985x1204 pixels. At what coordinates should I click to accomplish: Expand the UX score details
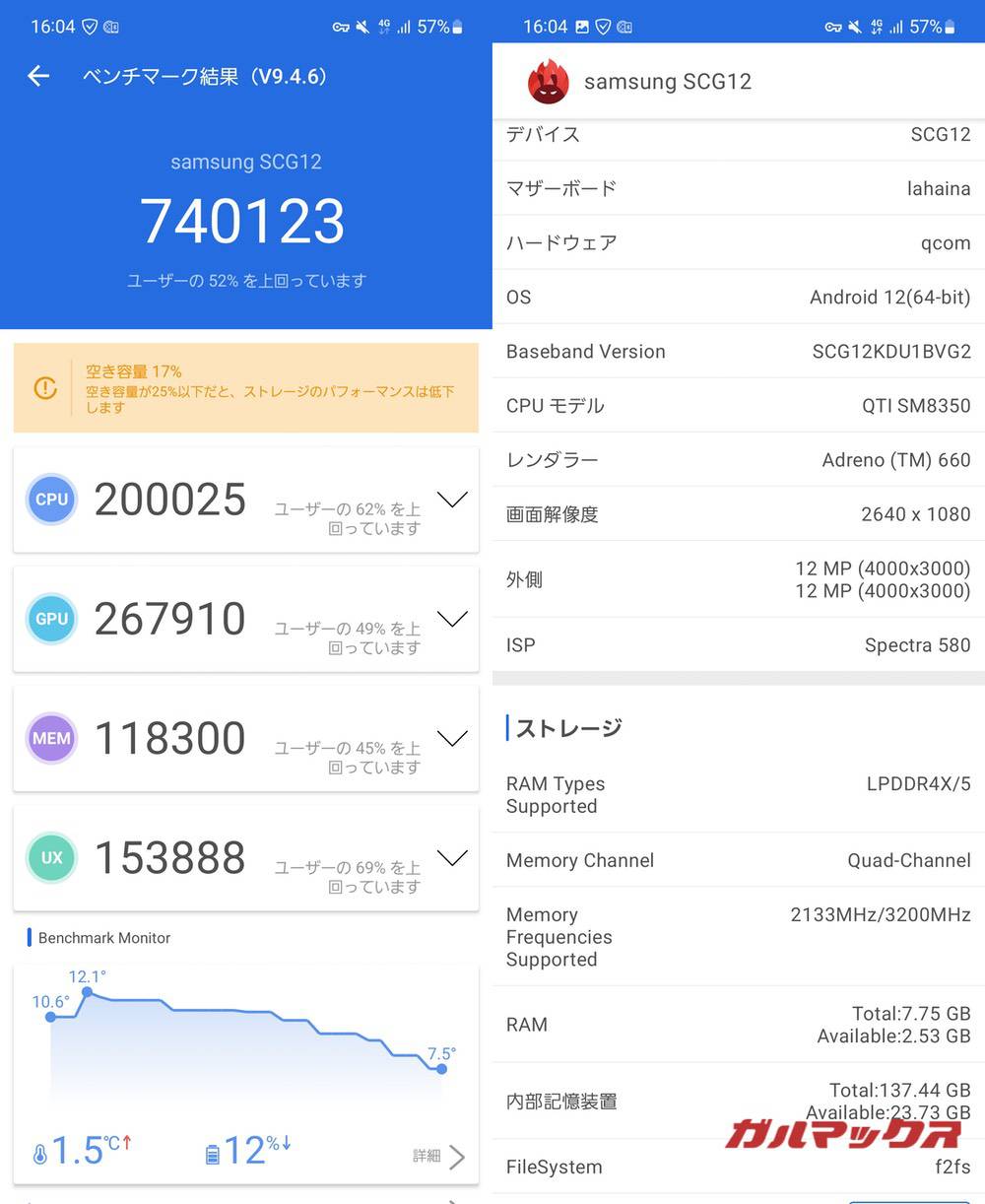452,857
